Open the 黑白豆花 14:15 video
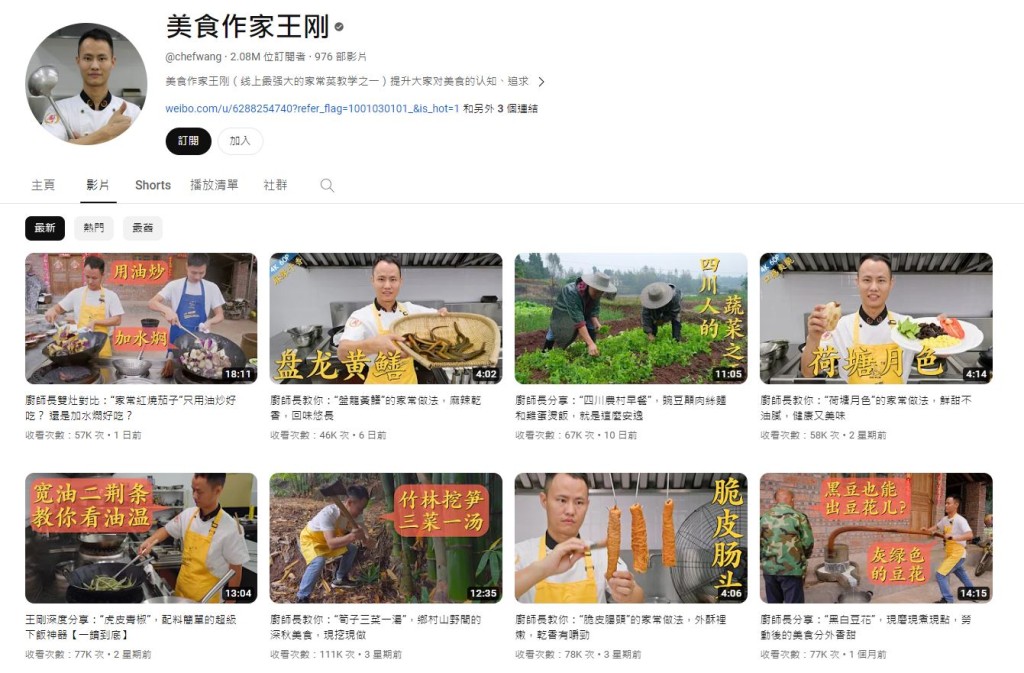The height and width of the screenshot is (673, 1024). tap(876, 538)
